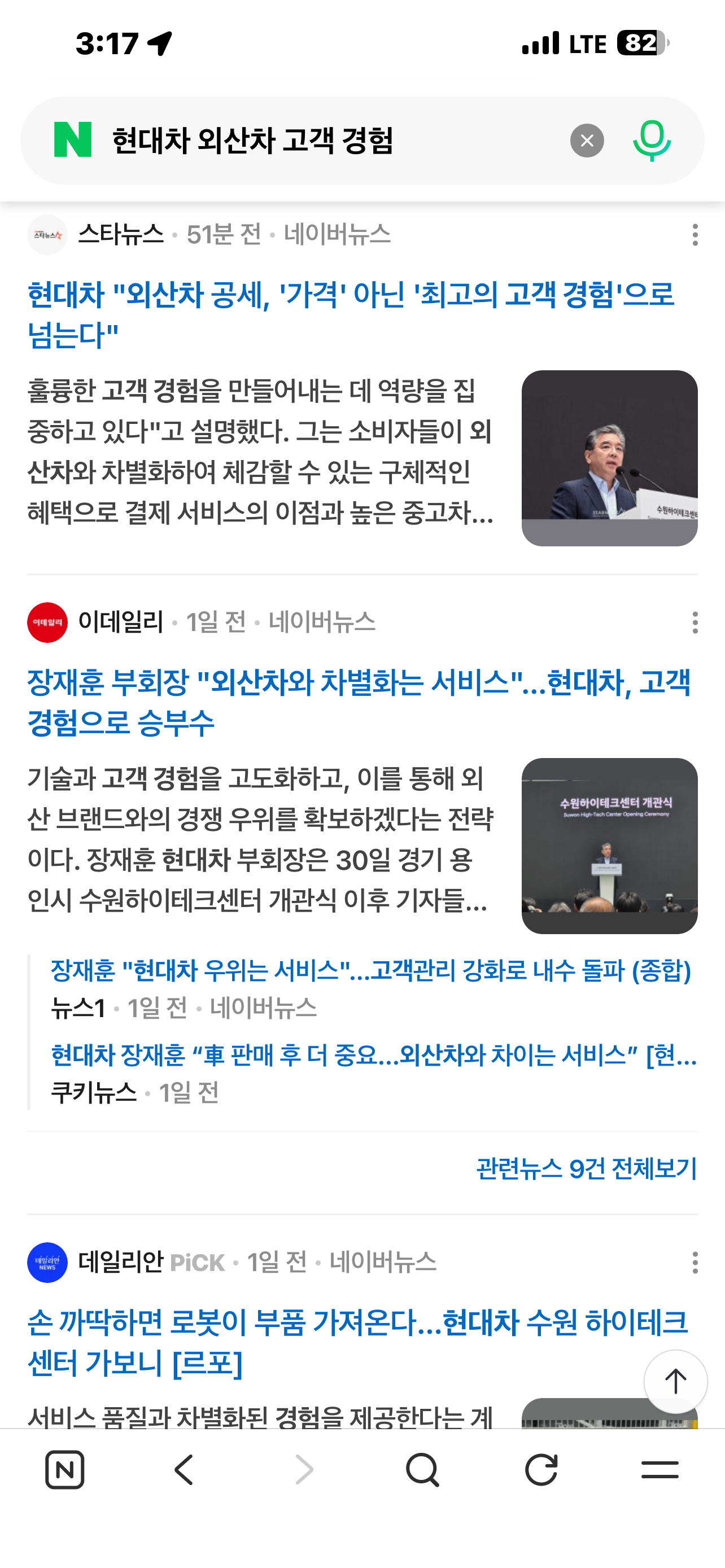Tap the search field with 현대차 외산차 고객 경험
The width and height of the screenshot is (725, 1568).
329,141
